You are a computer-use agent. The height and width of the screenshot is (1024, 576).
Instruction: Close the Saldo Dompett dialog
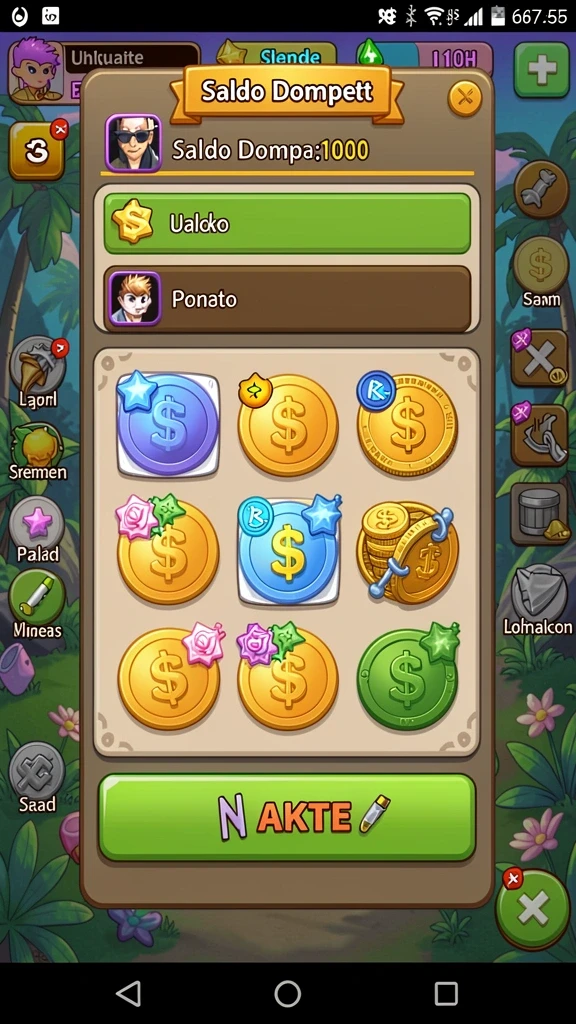(x=465, y=98)
